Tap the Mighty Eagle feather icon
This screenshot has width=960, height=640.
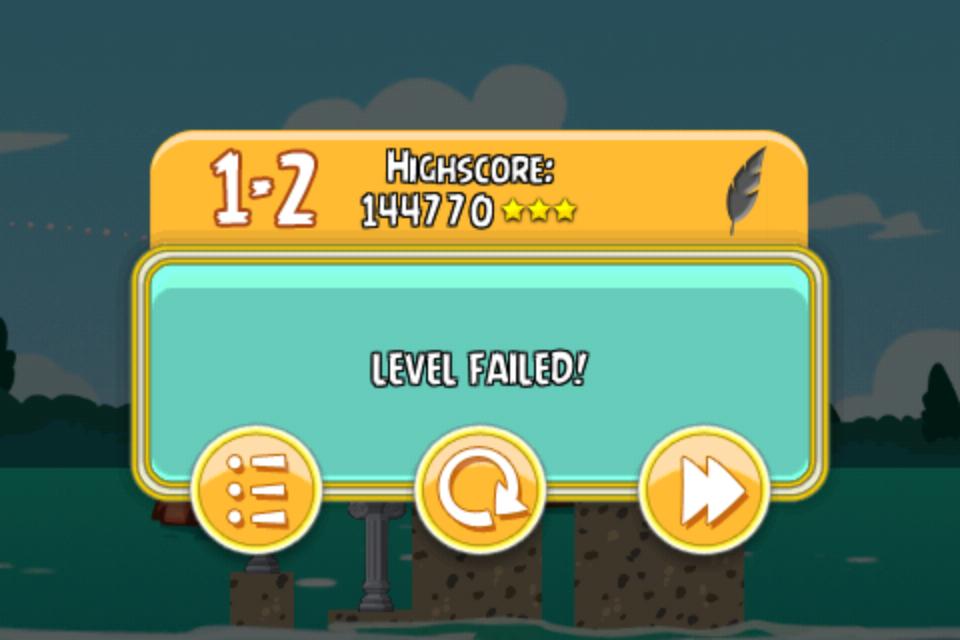[745, 190]
